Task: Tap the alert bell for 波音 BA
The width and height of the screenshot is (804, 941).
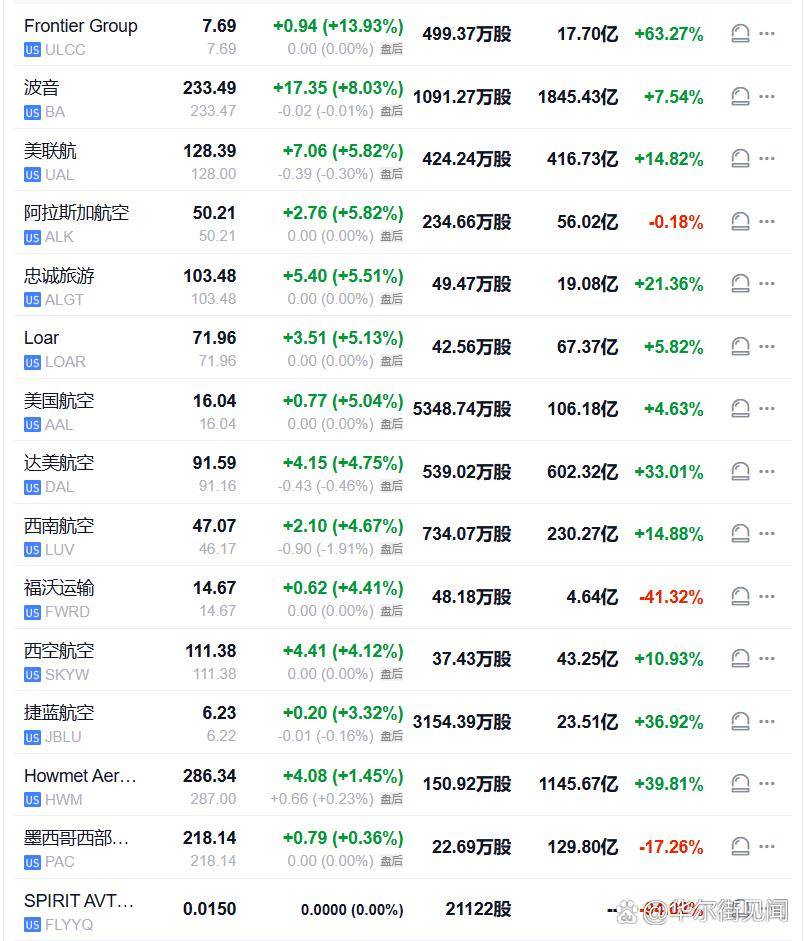Action: click(x=740, y=97)
